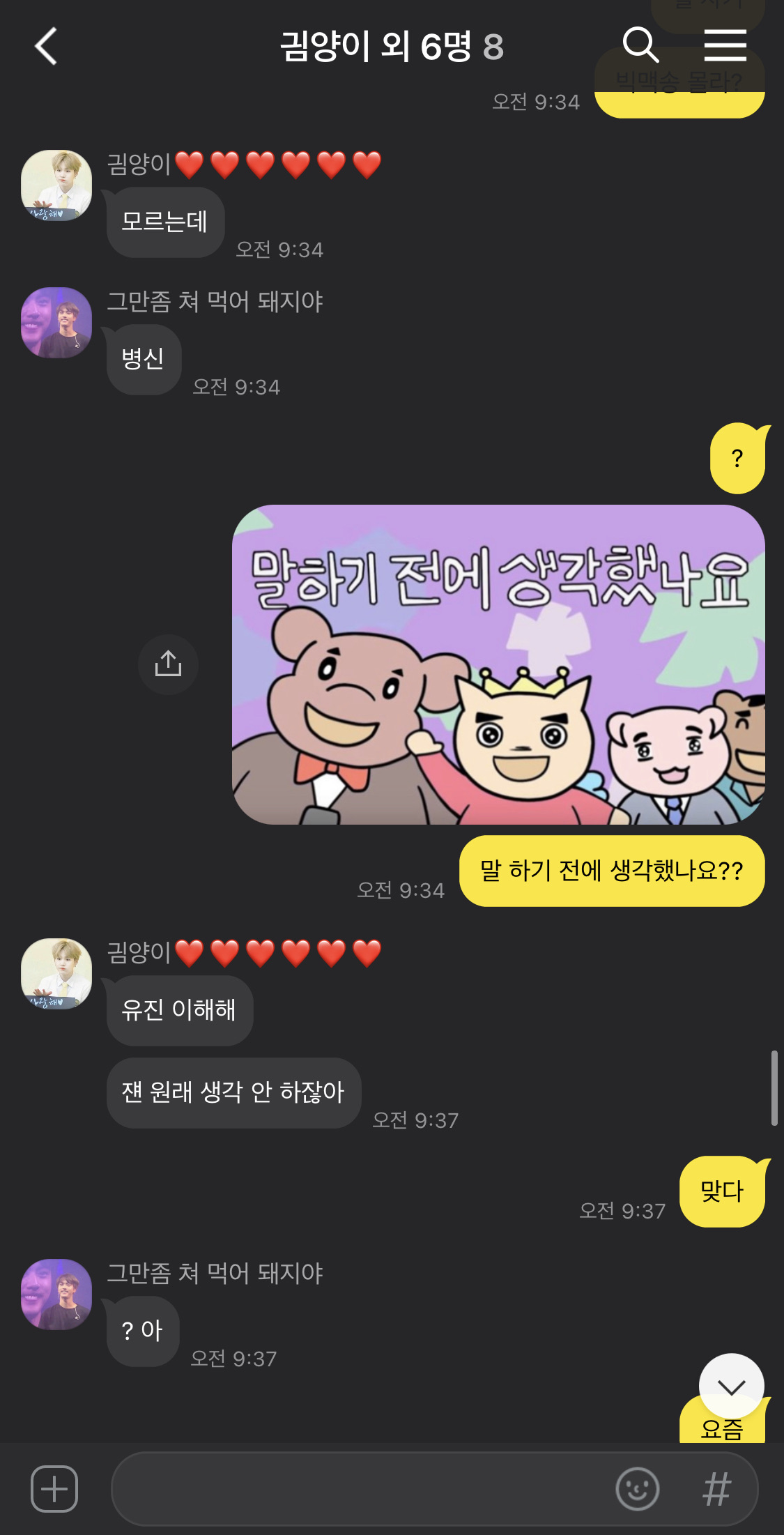This screenshot has height=1535, width=784.
Task: Search within this chat room
Action: click(x=640, y=45)
